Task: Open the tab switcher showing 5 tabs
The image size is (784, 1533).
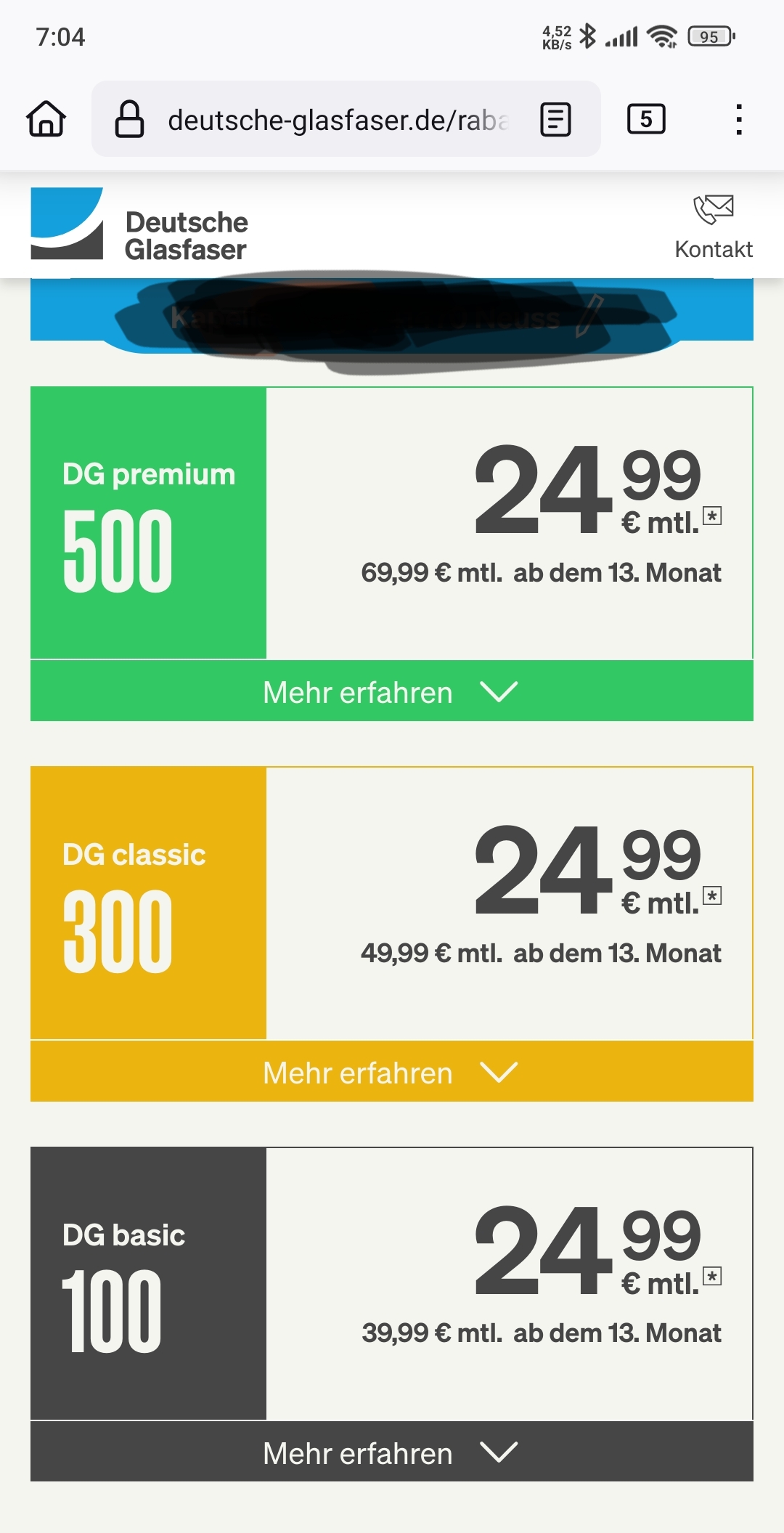Action: click(646, 119)
